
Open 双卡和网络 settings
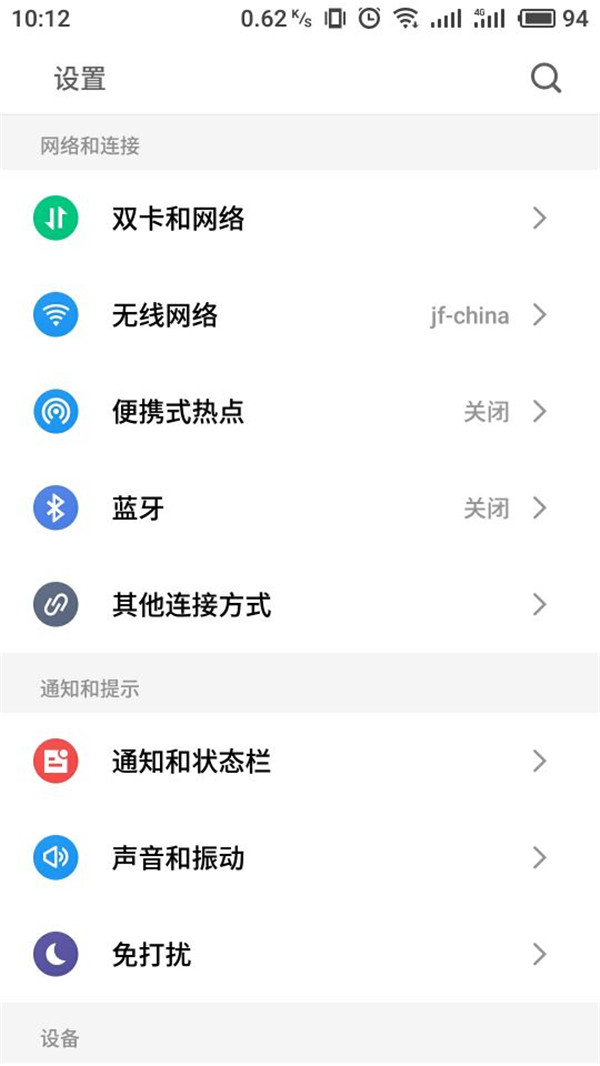(x=178, y=219)
